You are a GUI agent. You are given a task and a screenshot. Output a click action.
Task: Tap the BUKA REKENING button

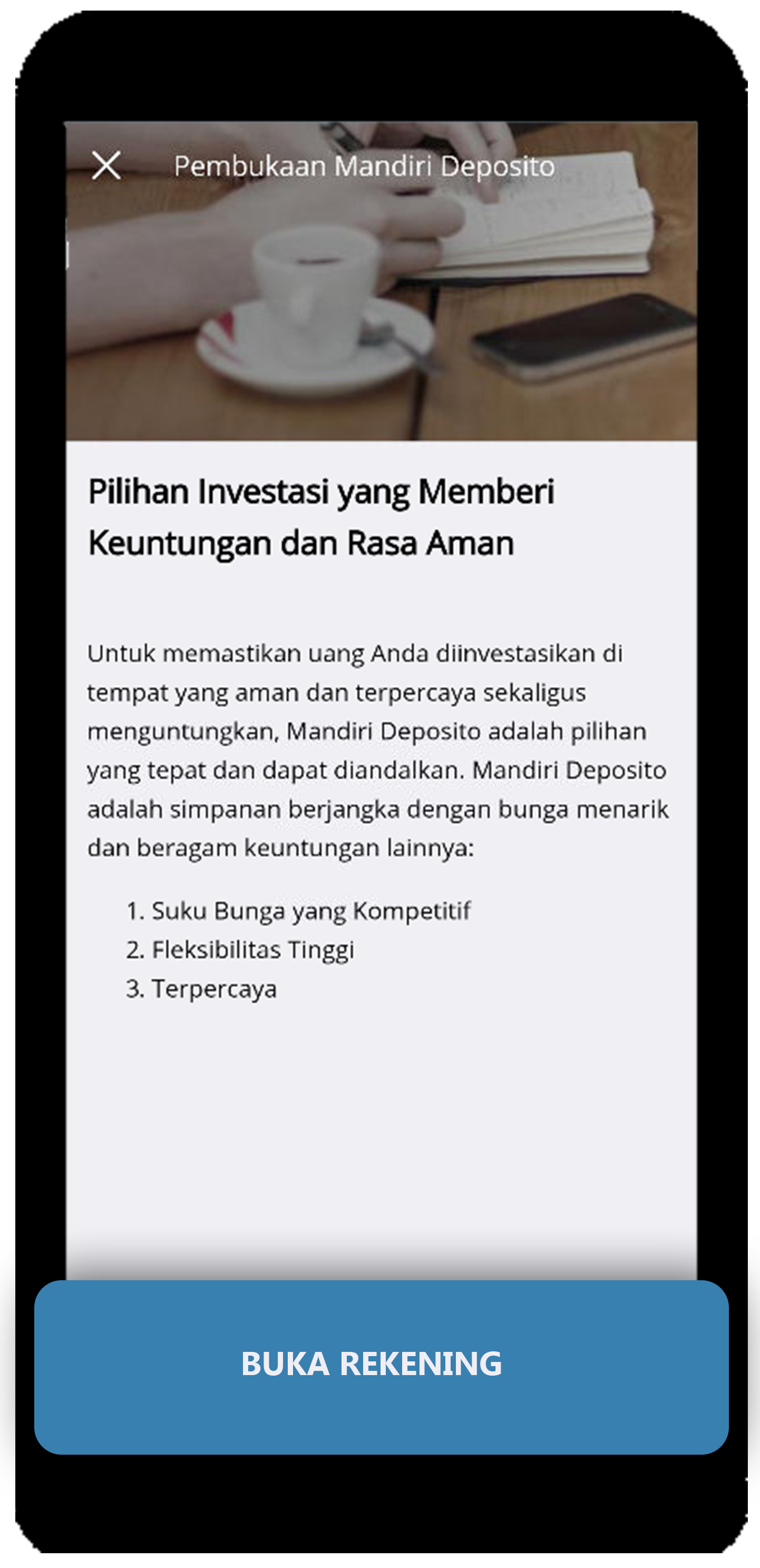coord(381,1367)
